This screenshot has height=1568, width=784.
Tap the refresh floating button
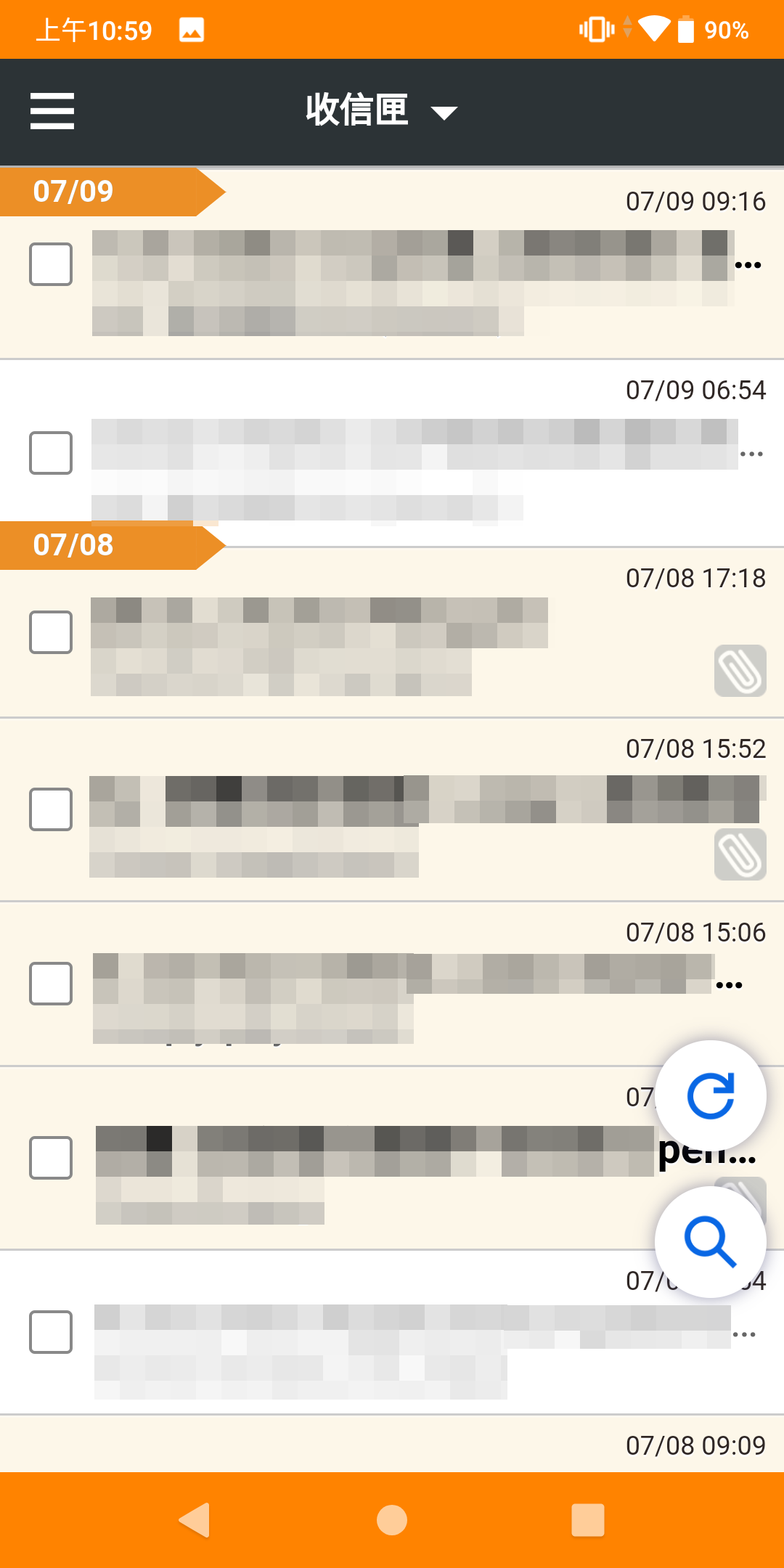click(711, 1096)
